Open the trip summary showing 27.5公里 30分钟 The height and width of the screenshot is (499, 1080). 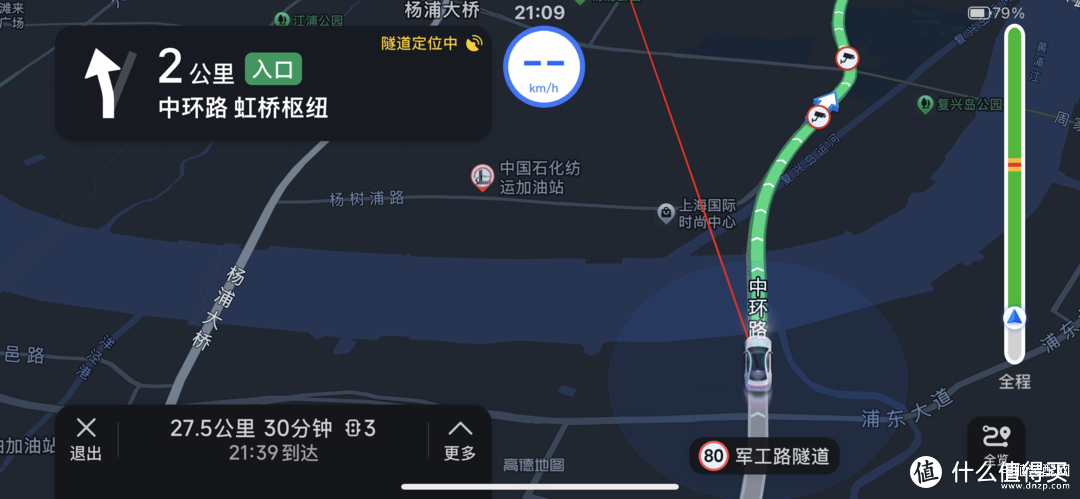[272, 438]
